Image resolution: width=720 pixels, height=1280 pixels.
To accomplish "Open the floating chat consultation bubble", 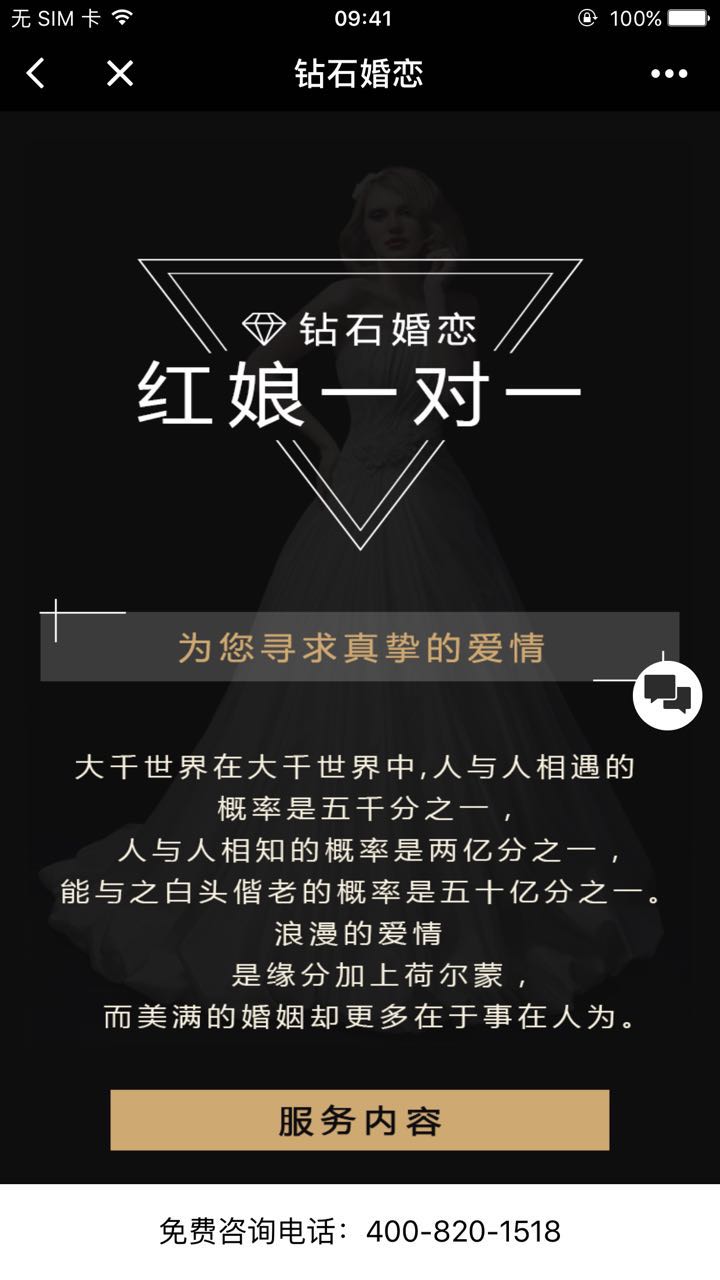I will [x=667, y=694].
